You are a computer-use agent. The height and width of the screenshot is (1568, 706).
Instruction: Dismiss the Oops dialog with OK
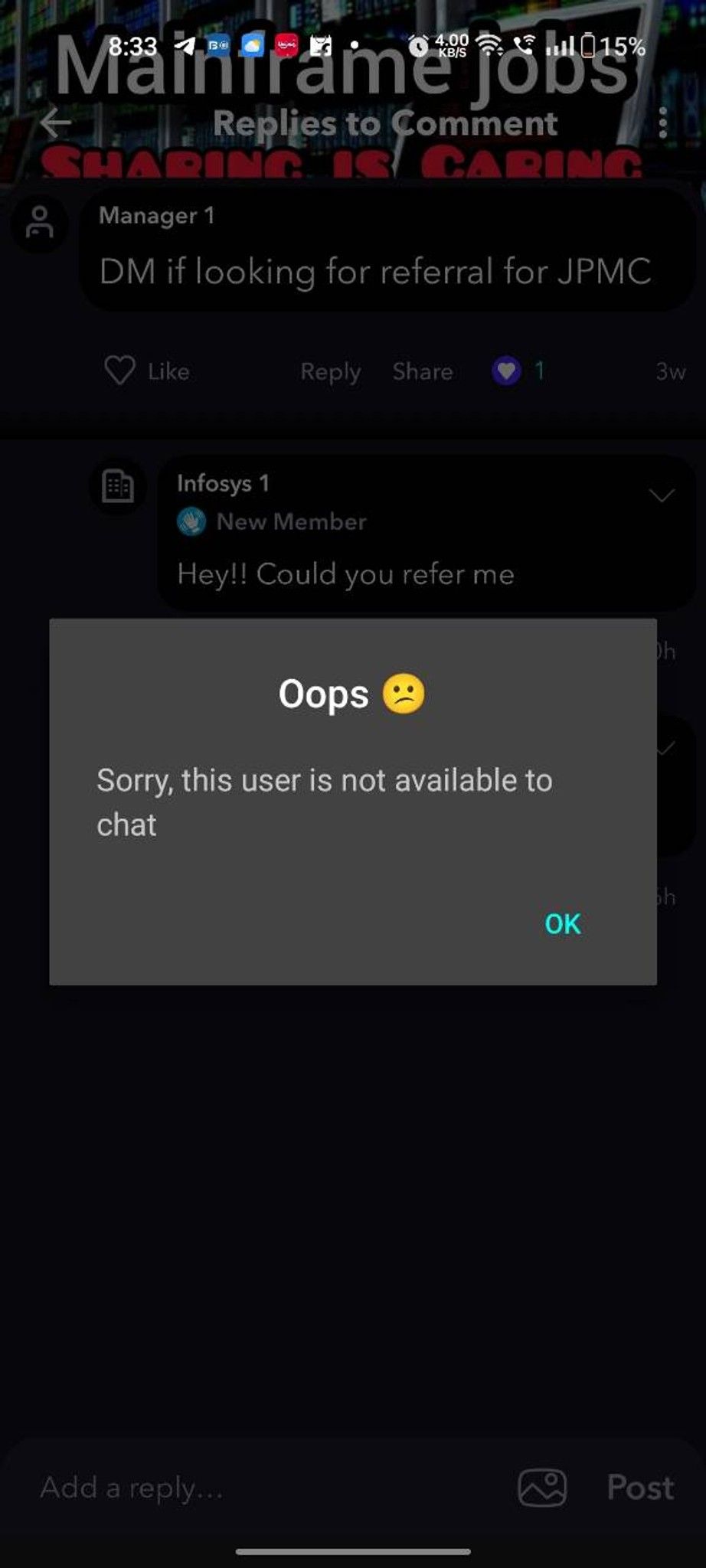click(x=562, y=924)
